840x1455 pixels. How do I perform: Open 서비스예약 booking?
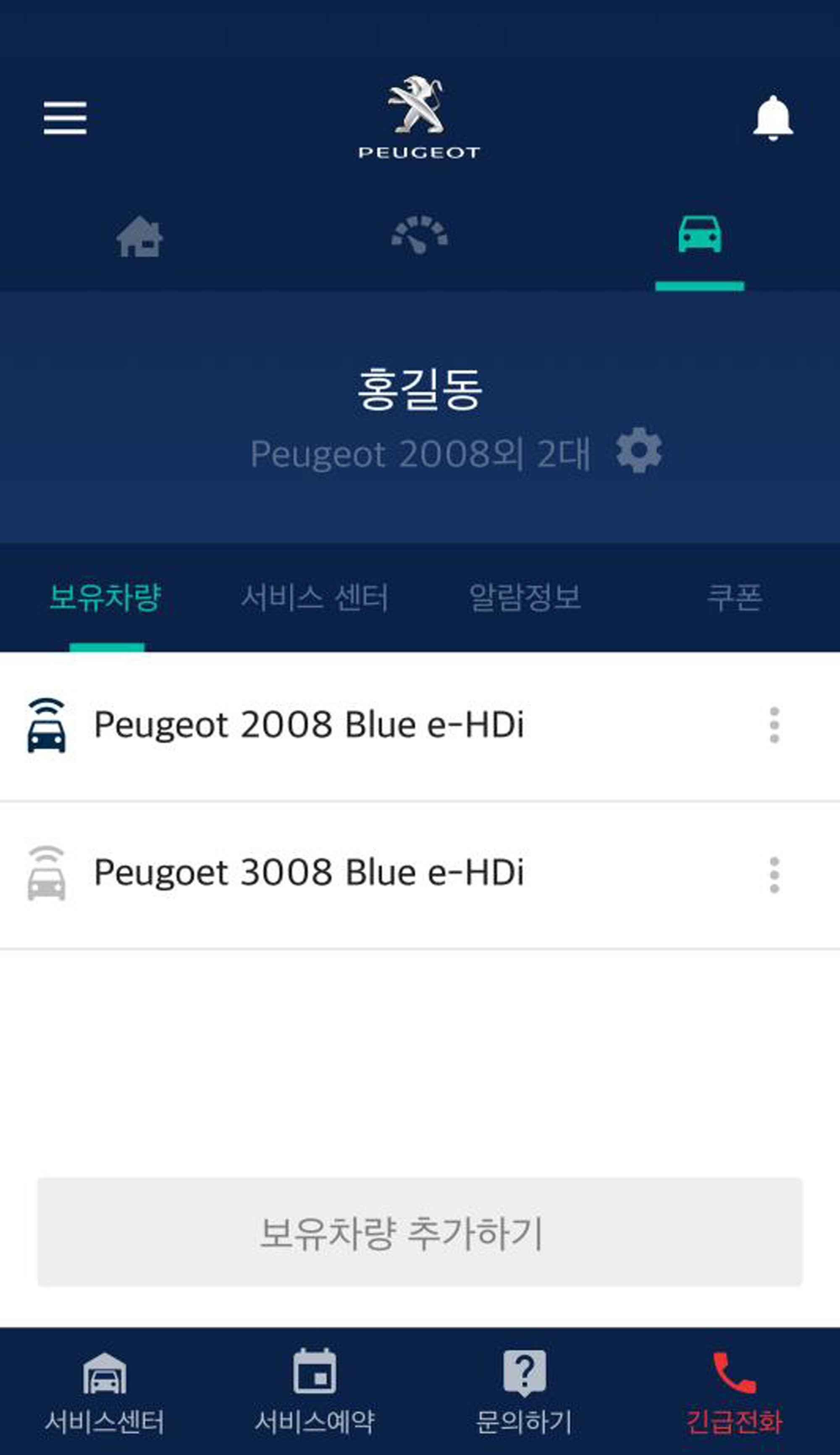[x=315, y=1392]
